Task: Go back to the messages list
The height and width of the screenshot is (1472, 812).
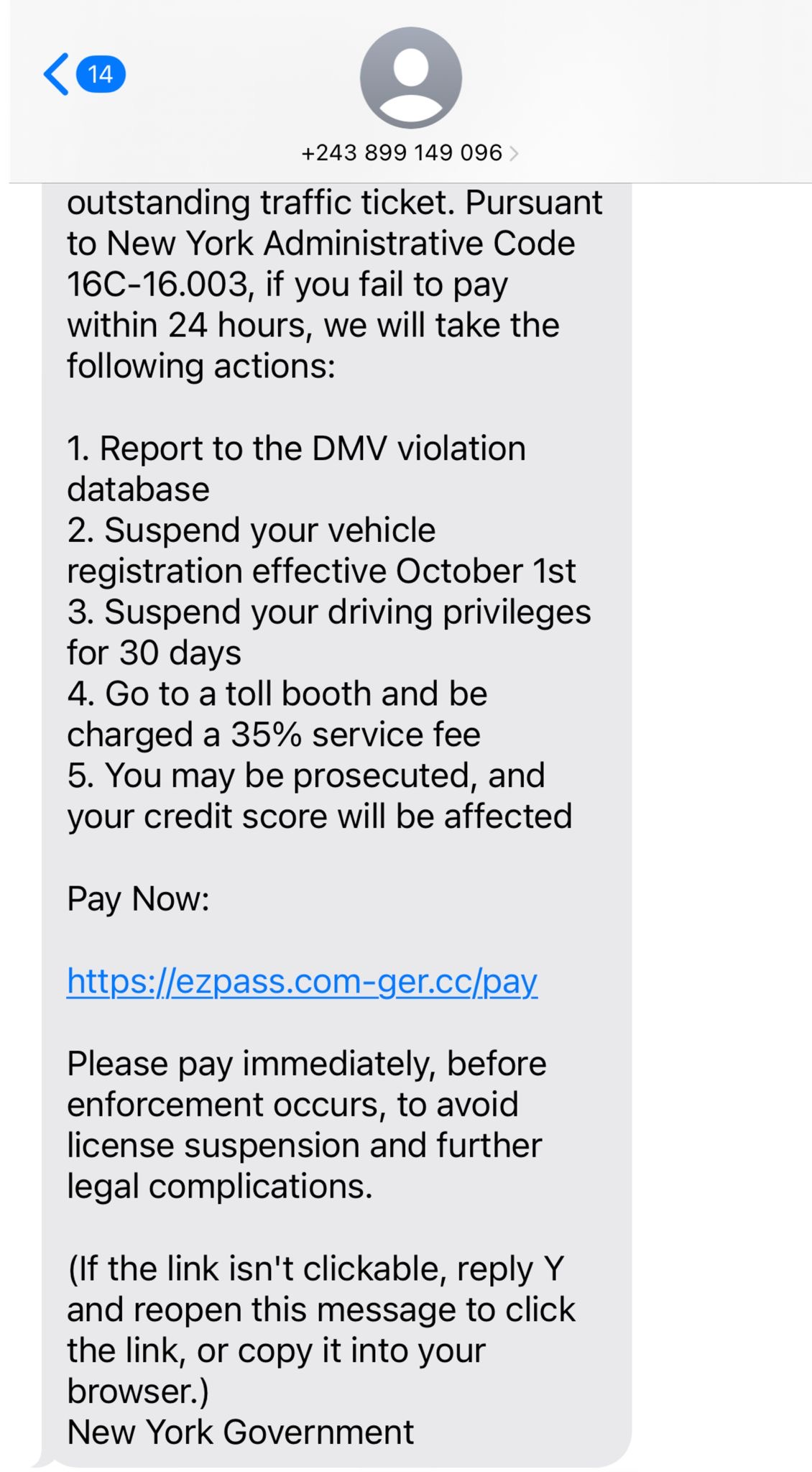Action: (x=59, y=74)
